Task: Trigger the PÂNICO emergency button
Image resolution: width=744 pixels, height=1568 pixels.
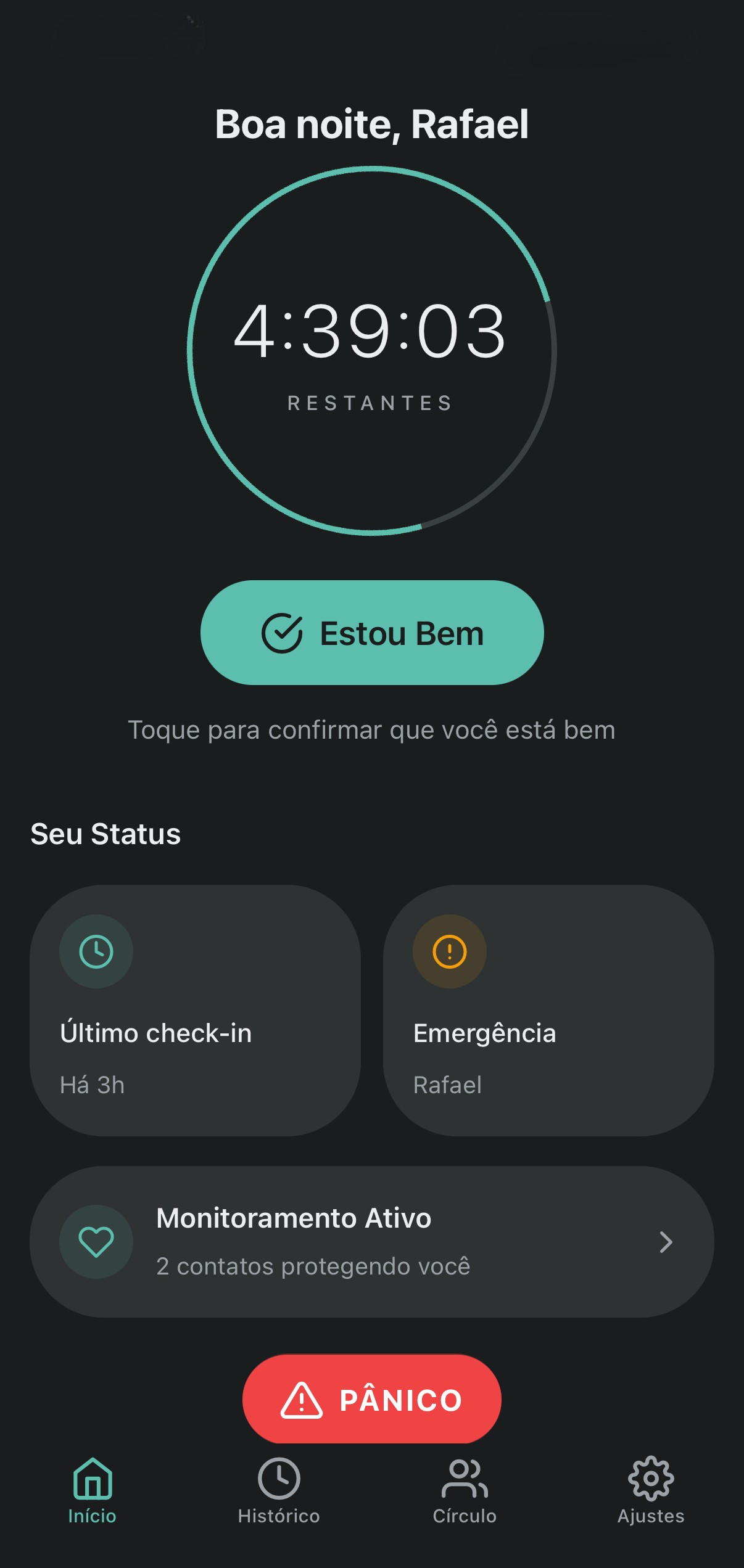Action: (372, 1400)
